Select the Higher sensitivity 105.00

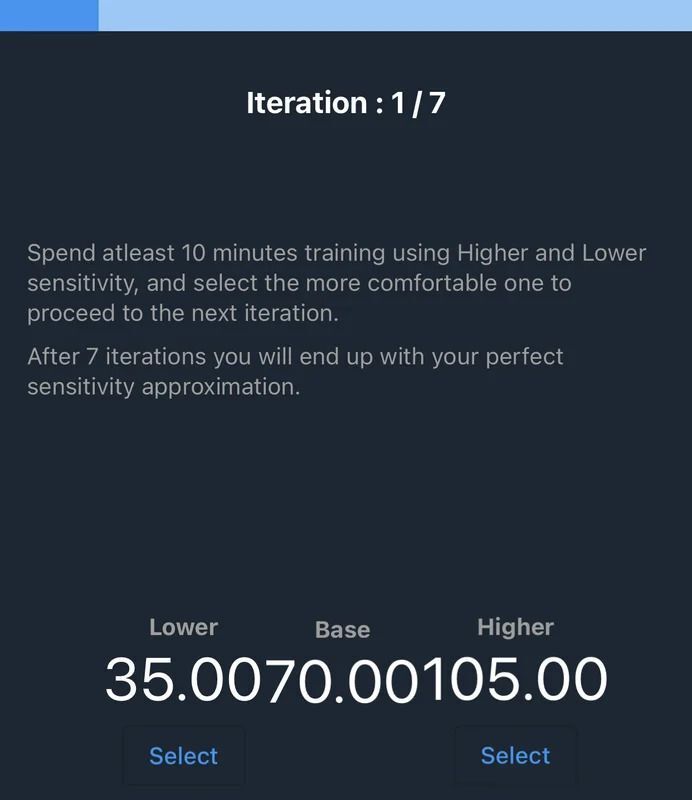pyautogui.click(x=515, y=756)
